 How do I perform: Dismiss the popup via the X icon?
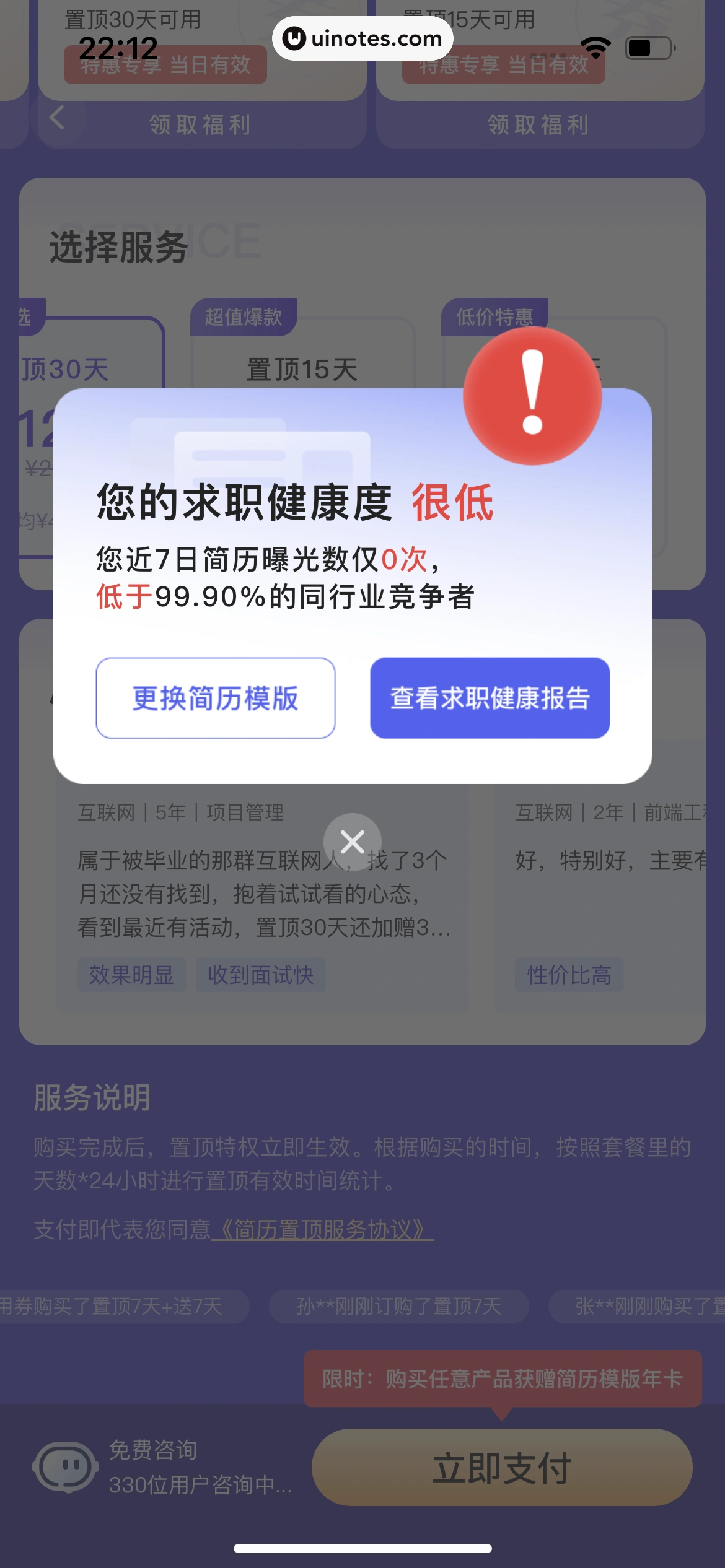pos(353,841)
